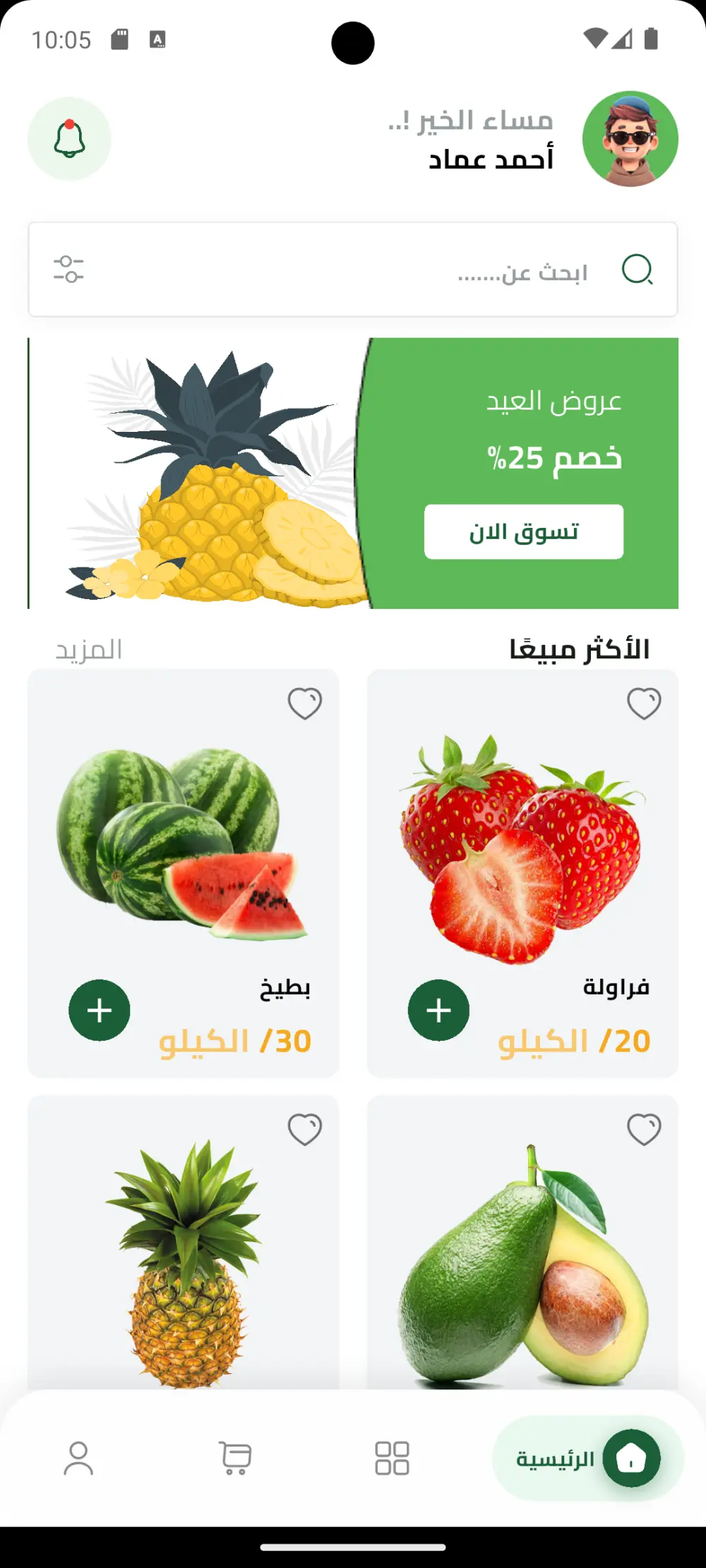This screenshot has width=706, height=1568.
Task: Open the notifications bell
Action: pos(69,138)
